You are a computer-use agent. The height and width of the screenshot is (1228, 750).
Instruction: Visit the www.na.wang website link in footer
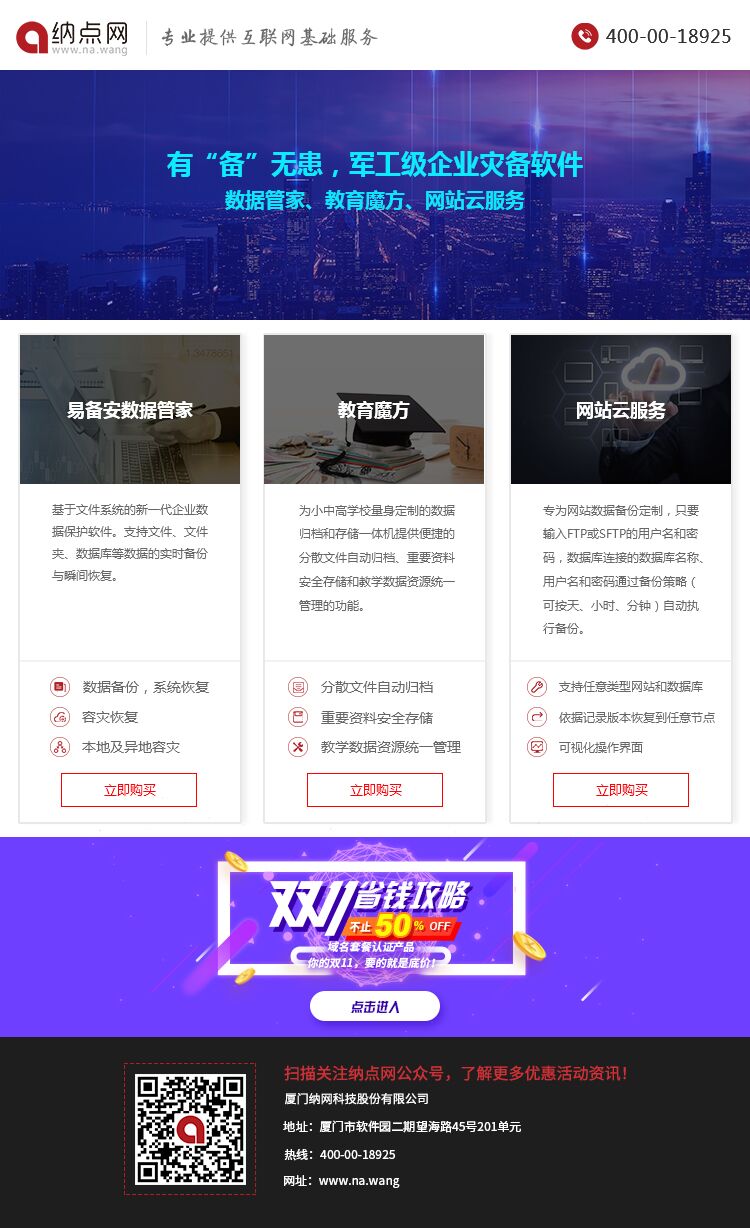pyautogui.click(x=359, y=1181)
